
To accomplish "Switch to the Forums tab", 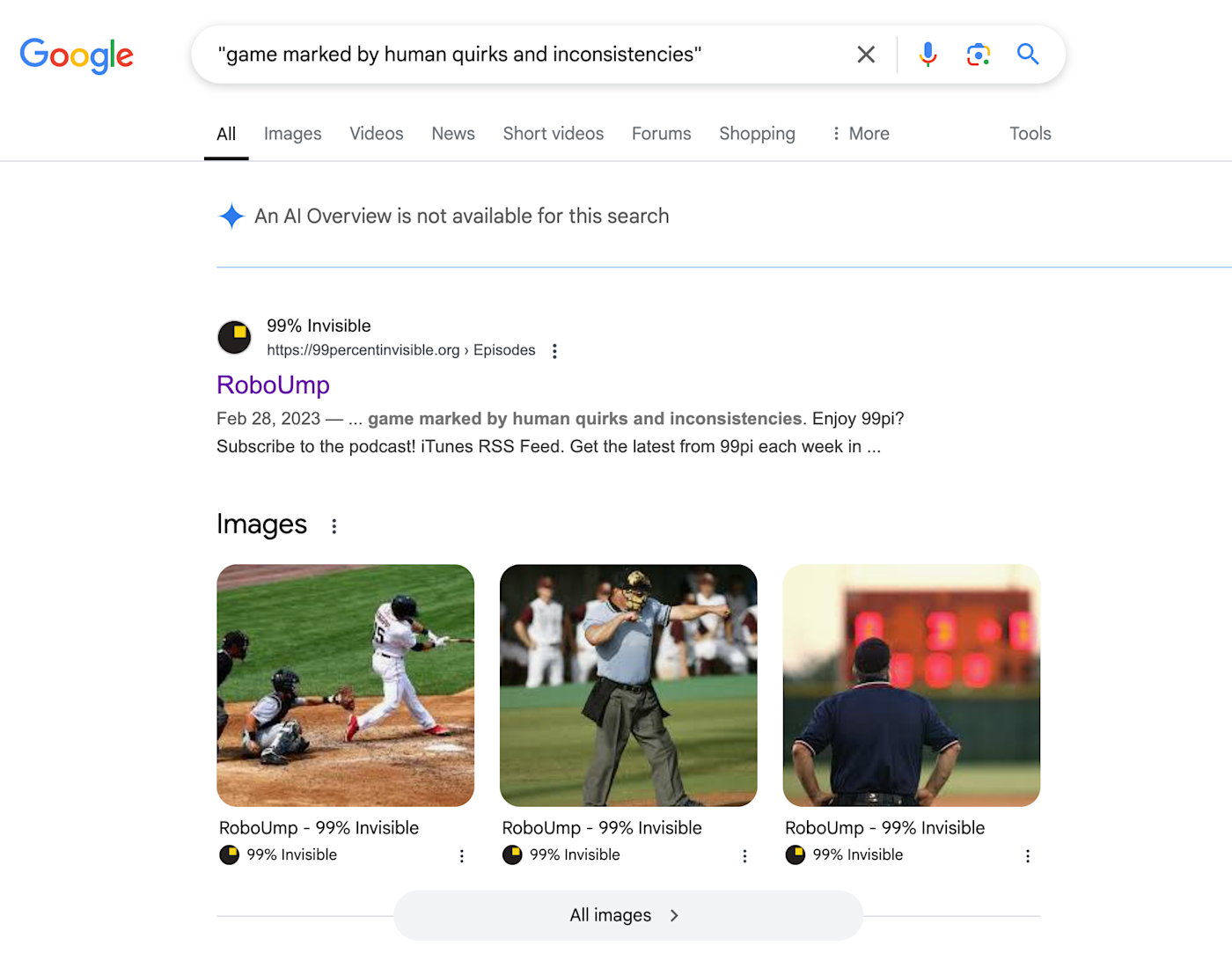I will [661, 134].
